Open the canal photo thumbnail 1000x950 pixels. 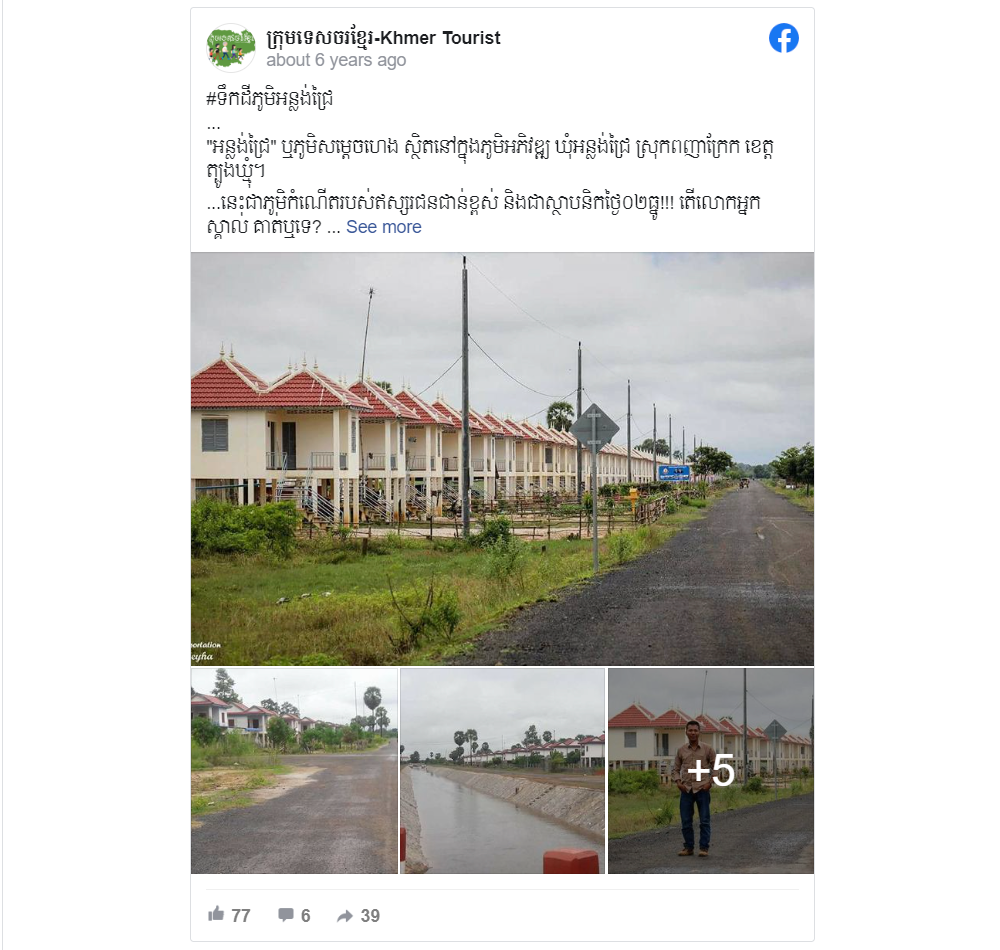(502, 771)
